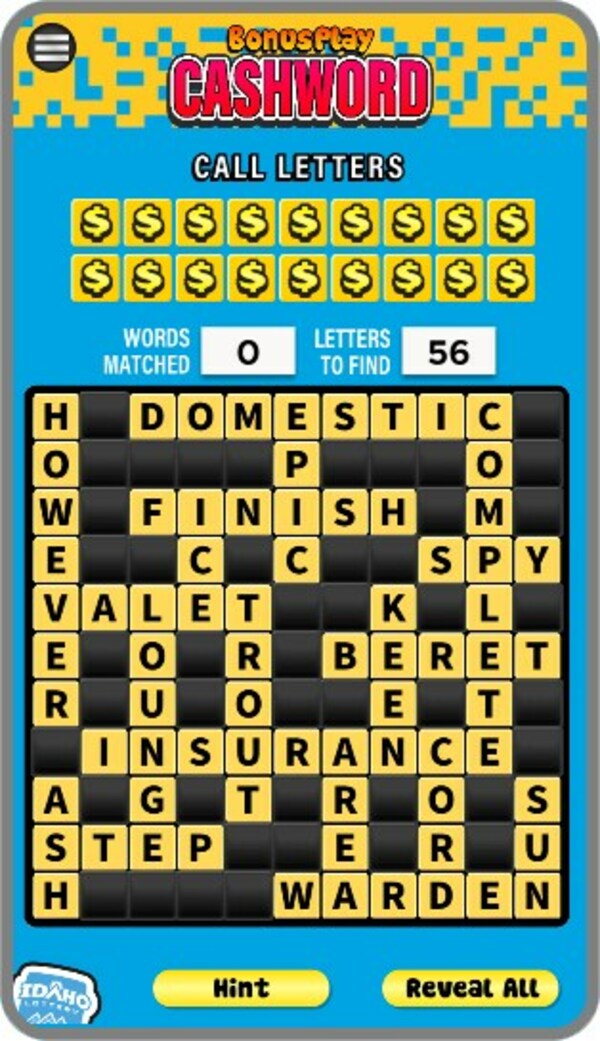
Task: Tap Reveal All button
Action: coord(471,988)
